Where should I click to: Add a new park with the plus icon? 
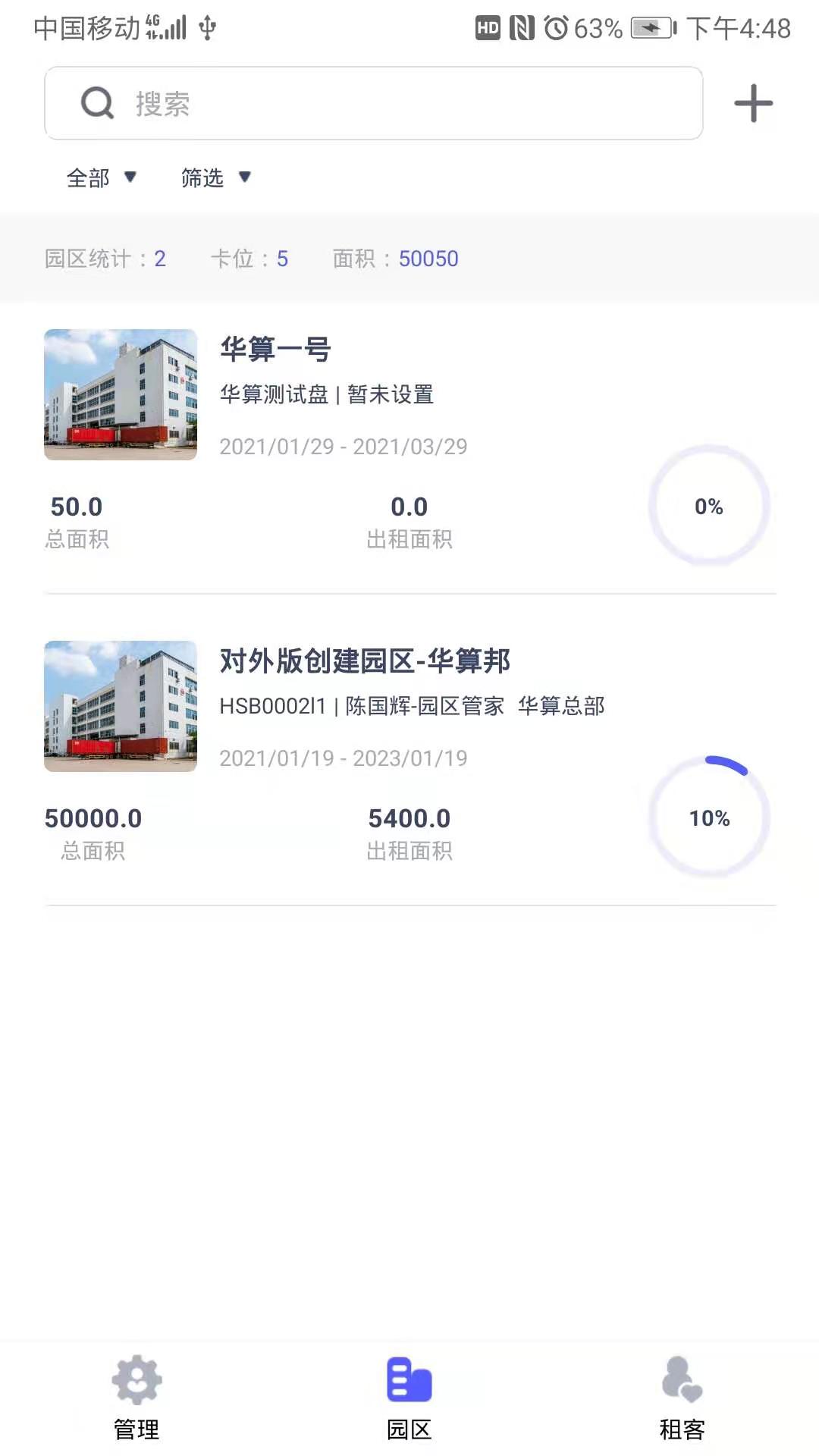point(753,103)
